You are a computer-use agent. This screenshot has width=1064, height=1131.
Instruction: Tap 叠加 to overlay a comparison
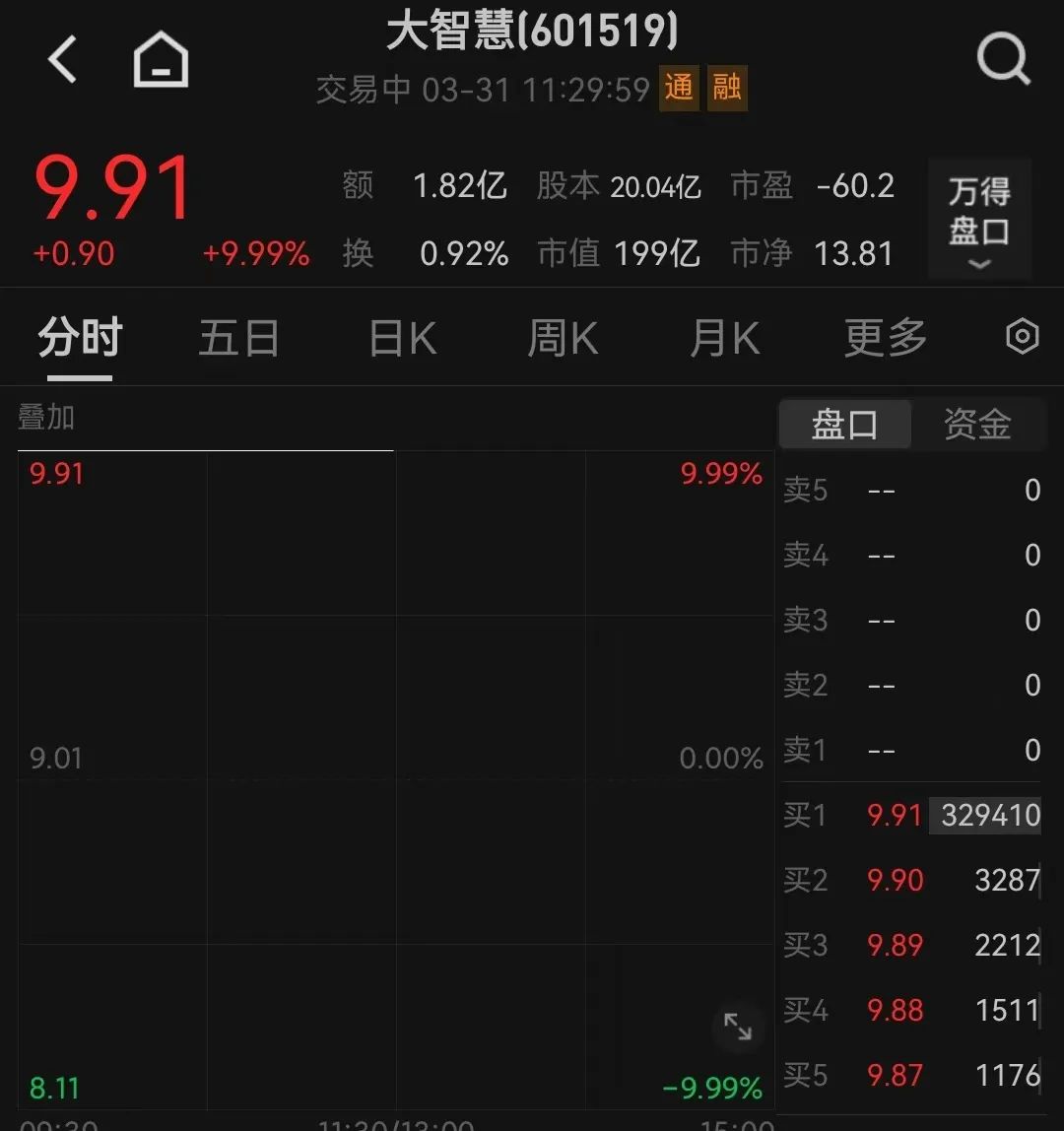coord(46,418)
